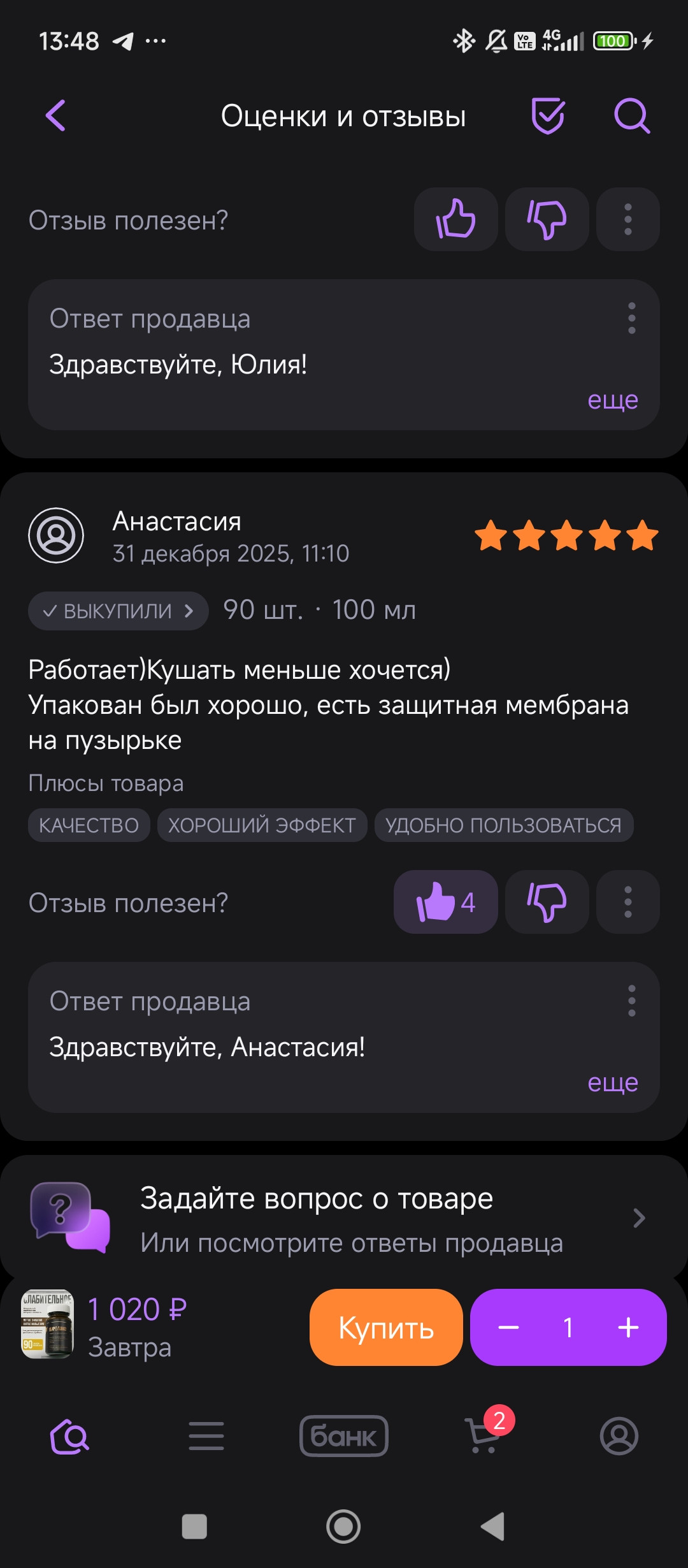This screenshot has width=688, height=1568.
Task: Decrease product quantity with minus
Action: point(508,1327)
